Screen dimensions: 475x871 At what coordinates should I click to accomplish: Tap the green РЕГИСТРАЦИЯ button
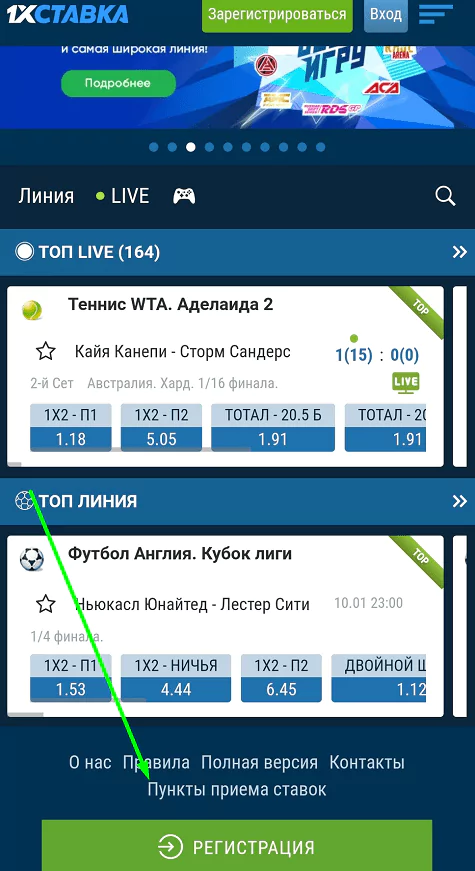point(237,845)
